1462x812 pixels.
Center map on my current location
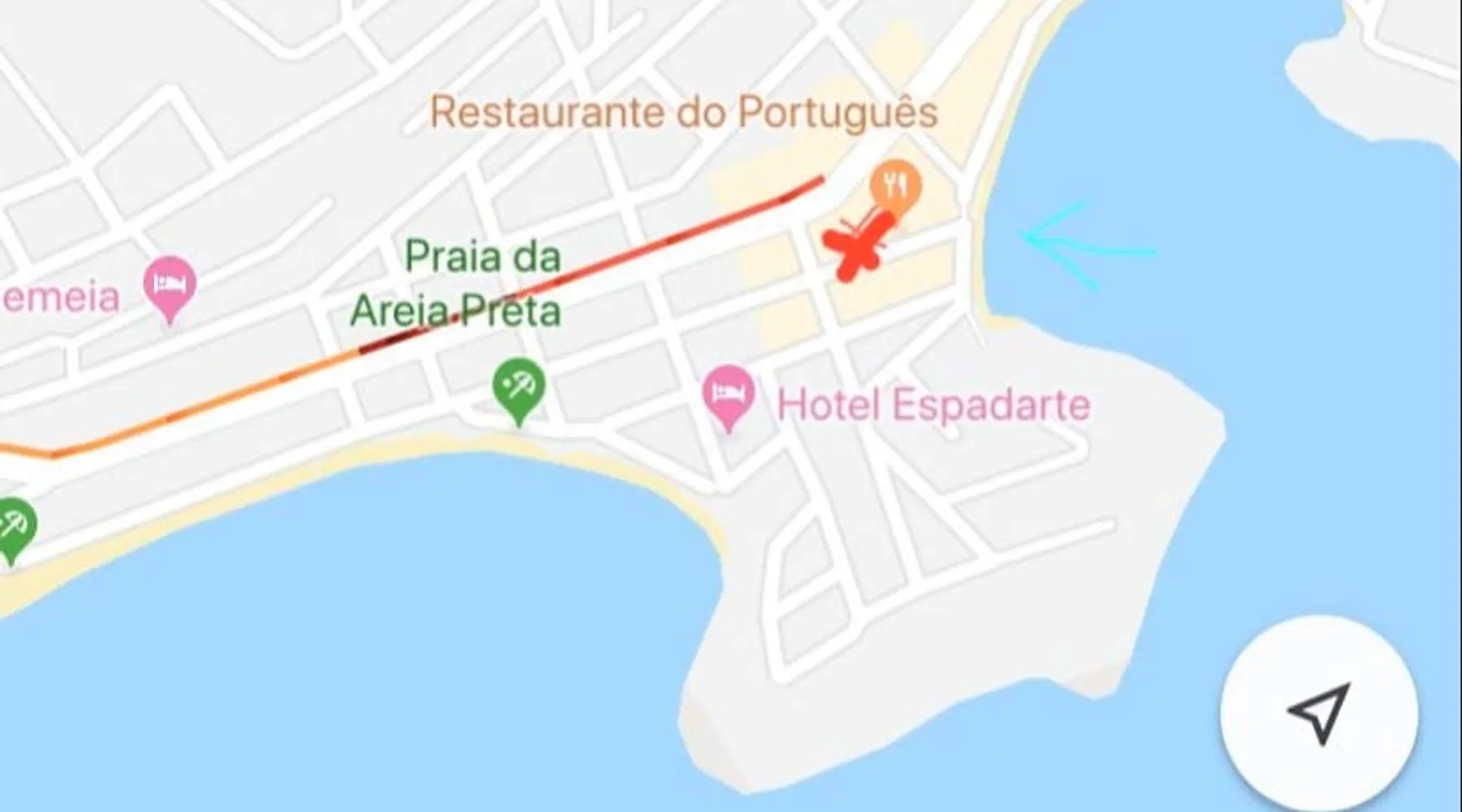coord(1320,714)
